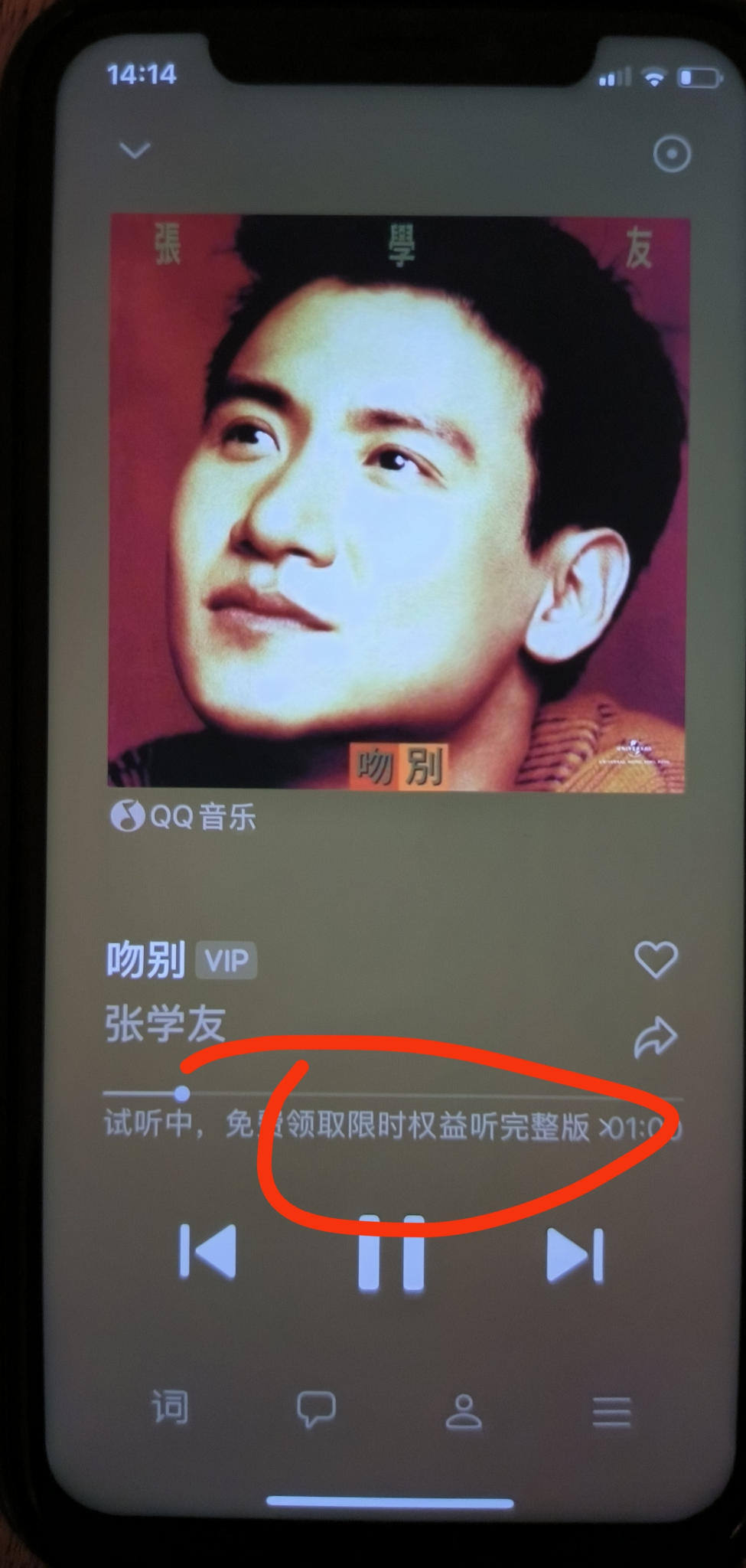Open the lyrics with the 词 icon
This screenshot has height=1568, width=746.
pyautogui.click(x=169, y=1407)
